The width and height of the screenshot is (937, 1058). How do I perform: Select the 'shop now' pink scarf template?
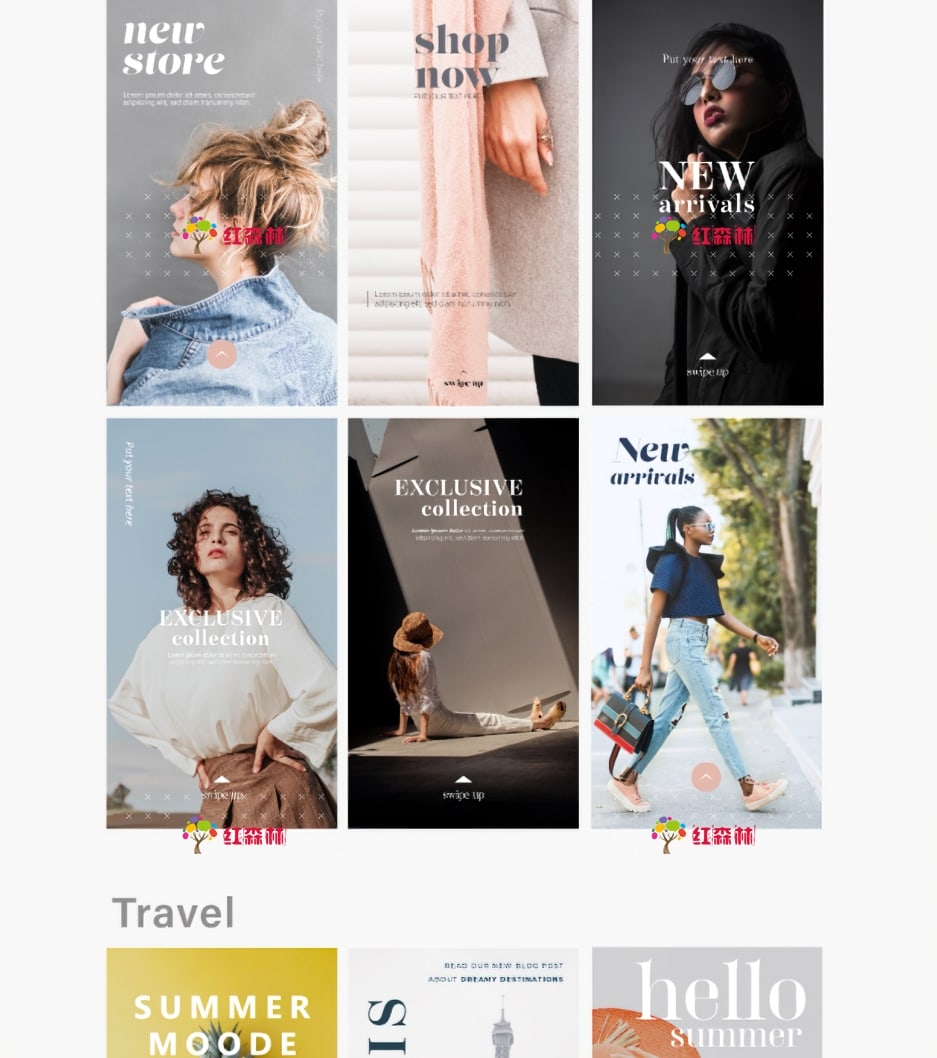tap(463, 200)
